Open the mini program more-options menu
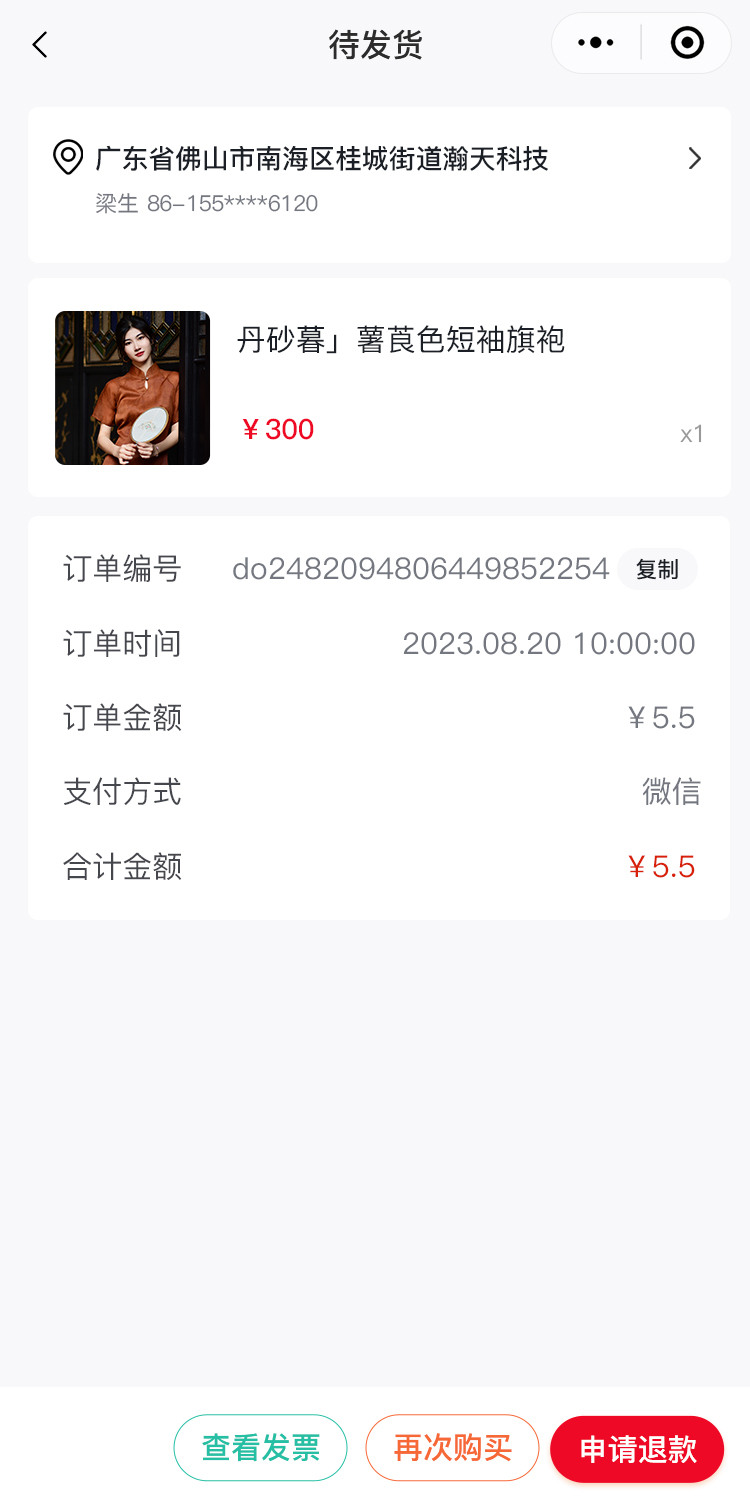This screenshot has height=1500, width=750. [x=596, y=43]
